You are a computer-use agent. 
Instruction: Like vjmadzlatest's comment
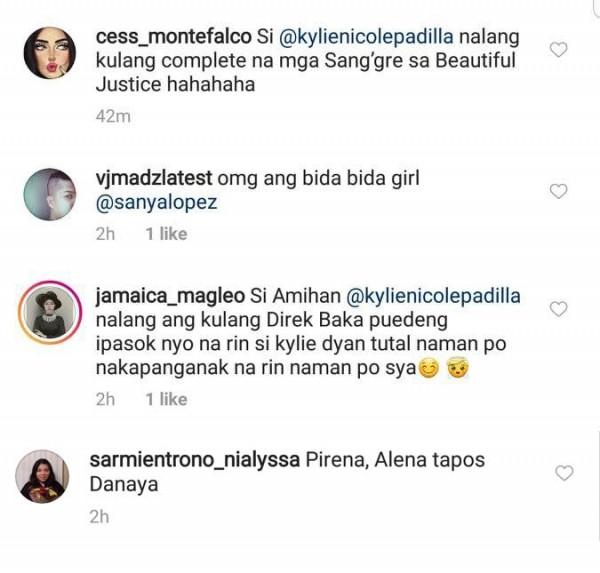pyautogui.click(x=561, y=190)
